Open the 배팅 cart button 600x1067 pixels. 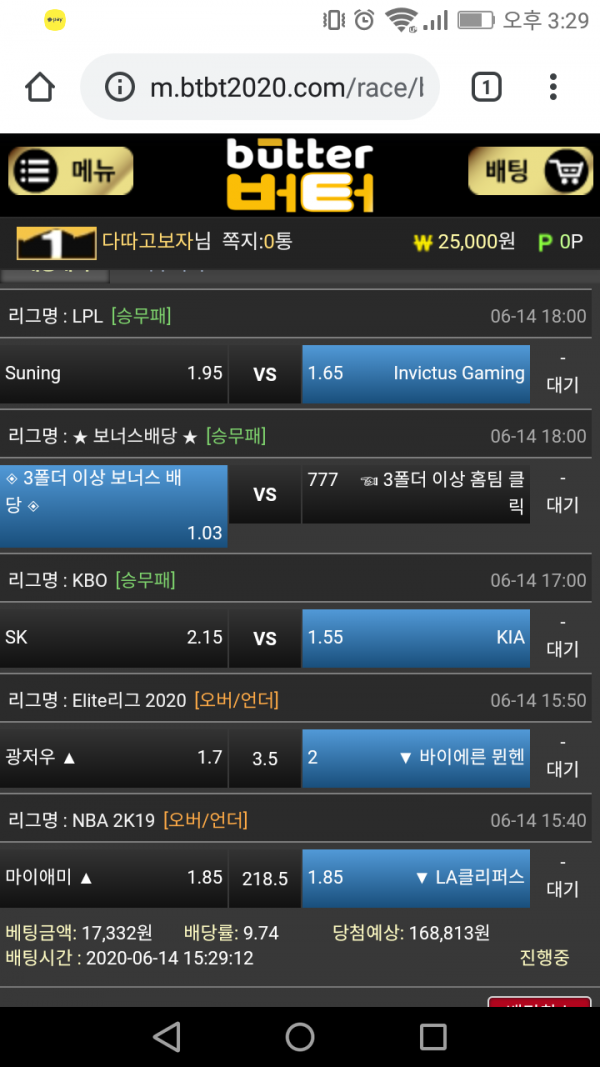tap(530, 171)
